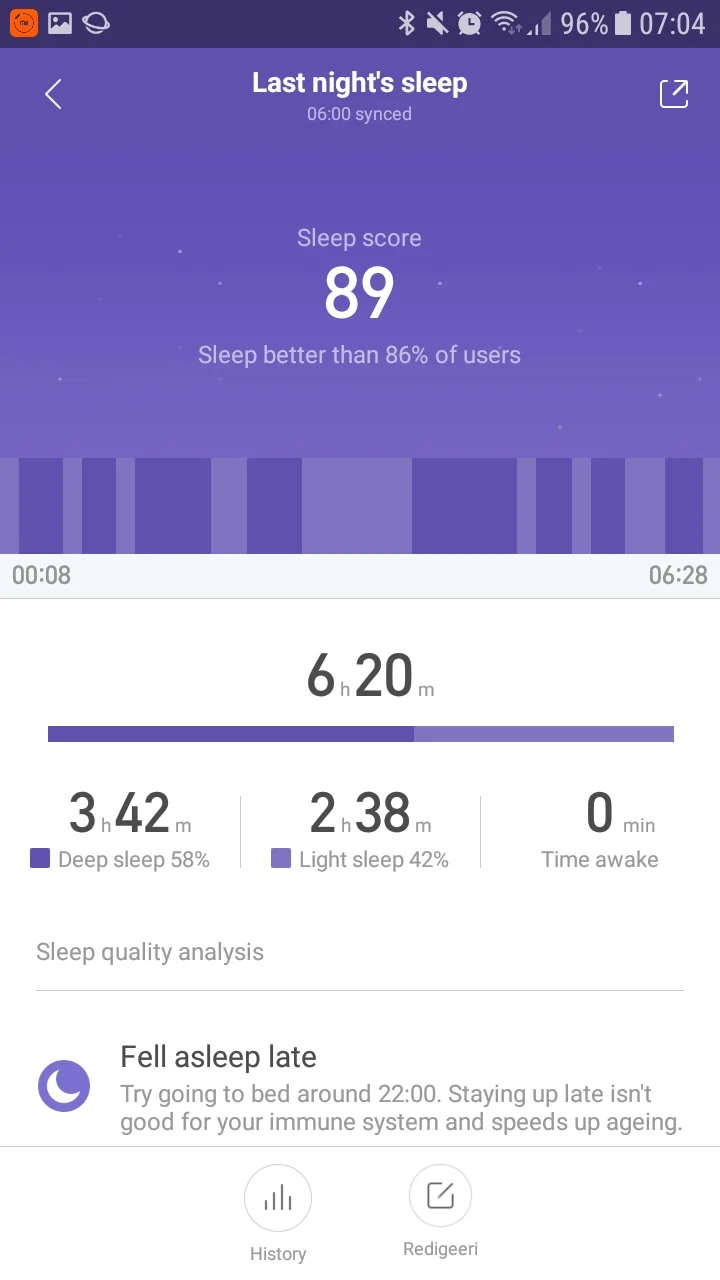The height and width of the screenshot is (1280, 720).
Task: Tap the 00:08 sleep start time
Action: click(41, 575)
